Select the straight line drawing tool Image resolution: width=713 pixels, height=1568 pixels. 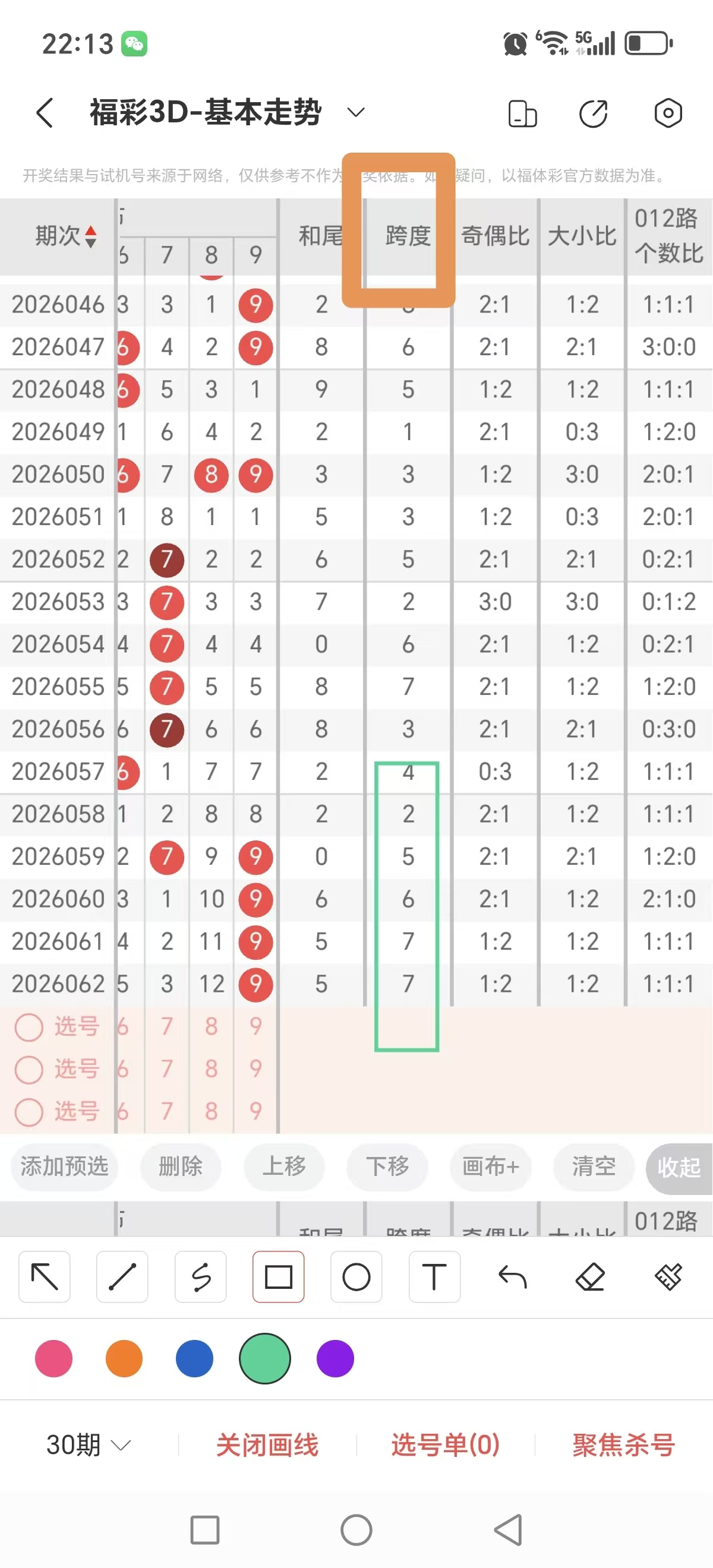[122, 1276]
